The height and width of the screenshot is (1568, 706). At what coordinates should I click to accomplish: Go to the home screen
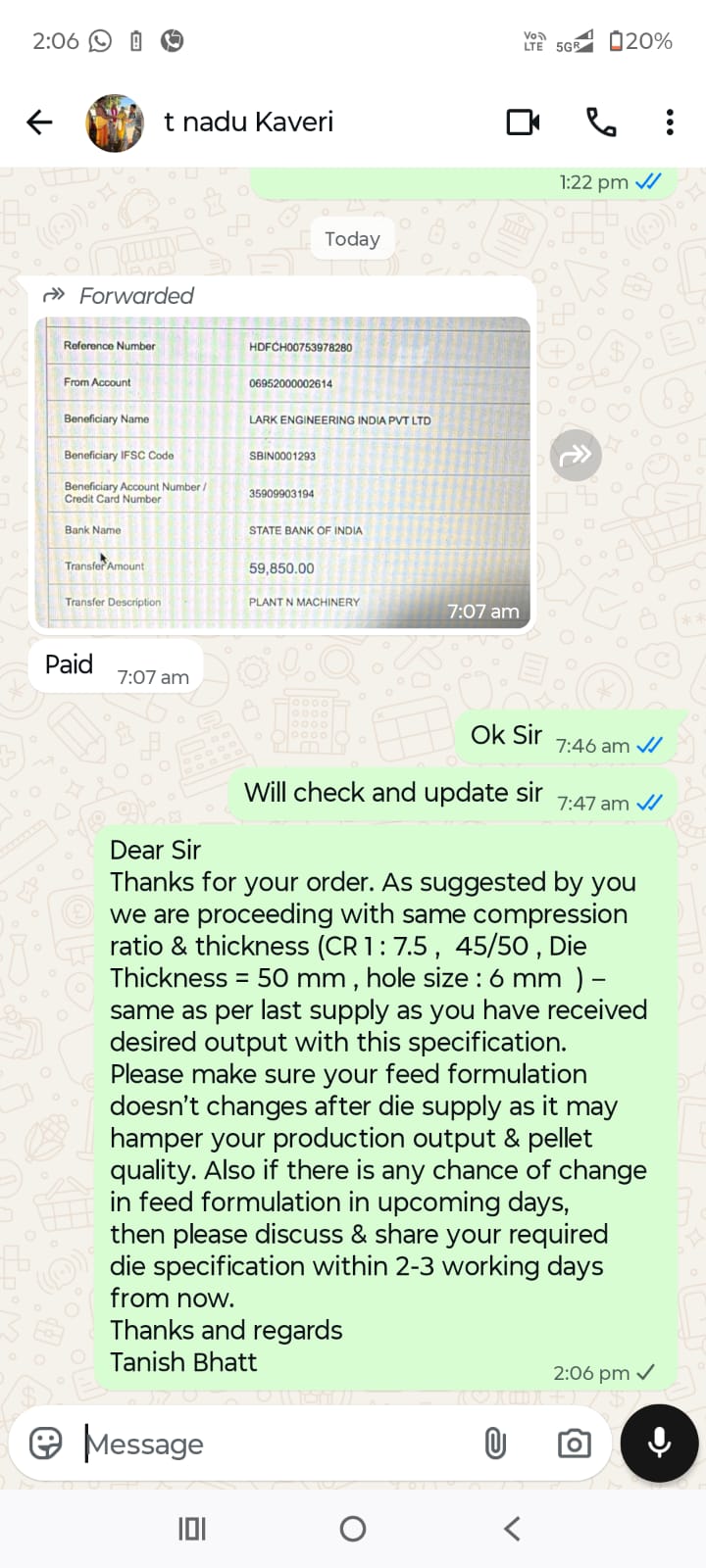tap(353, 1529)
